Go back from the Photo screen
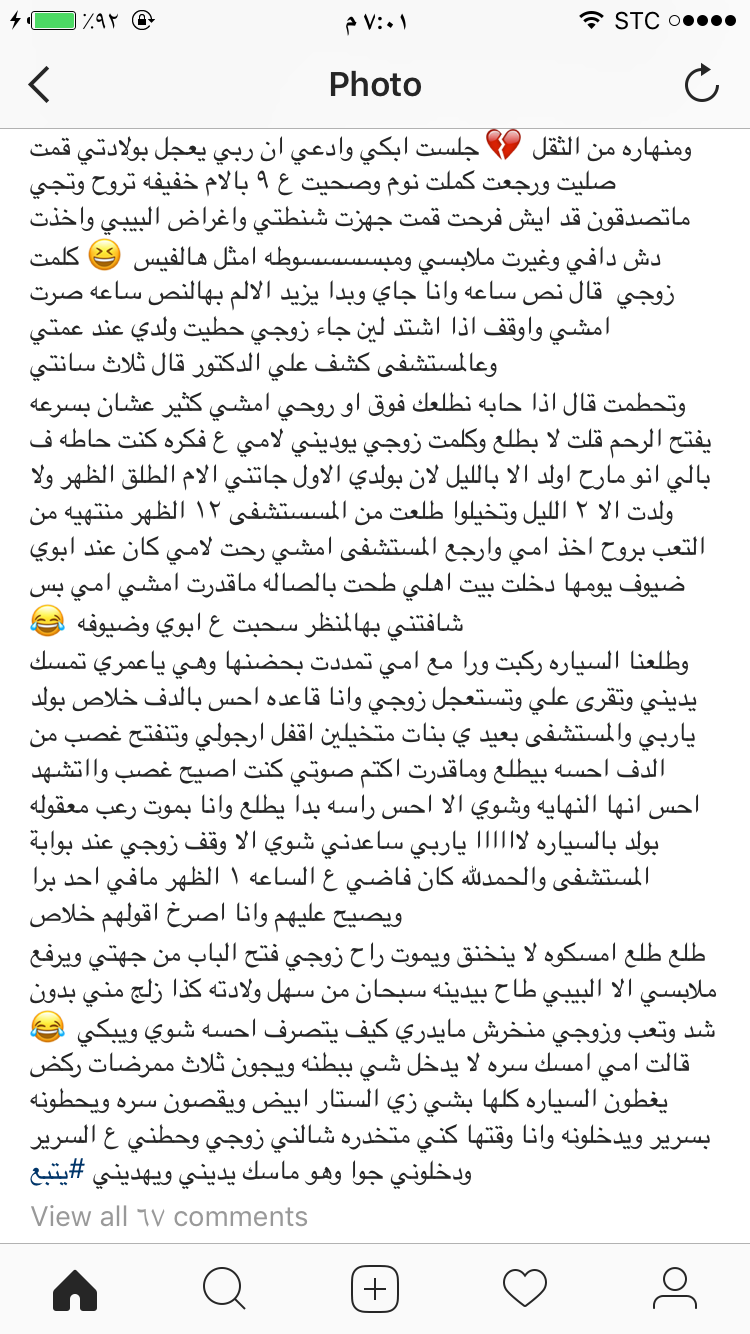This screenshot has width=750, height=1334. tap(39, 85)
